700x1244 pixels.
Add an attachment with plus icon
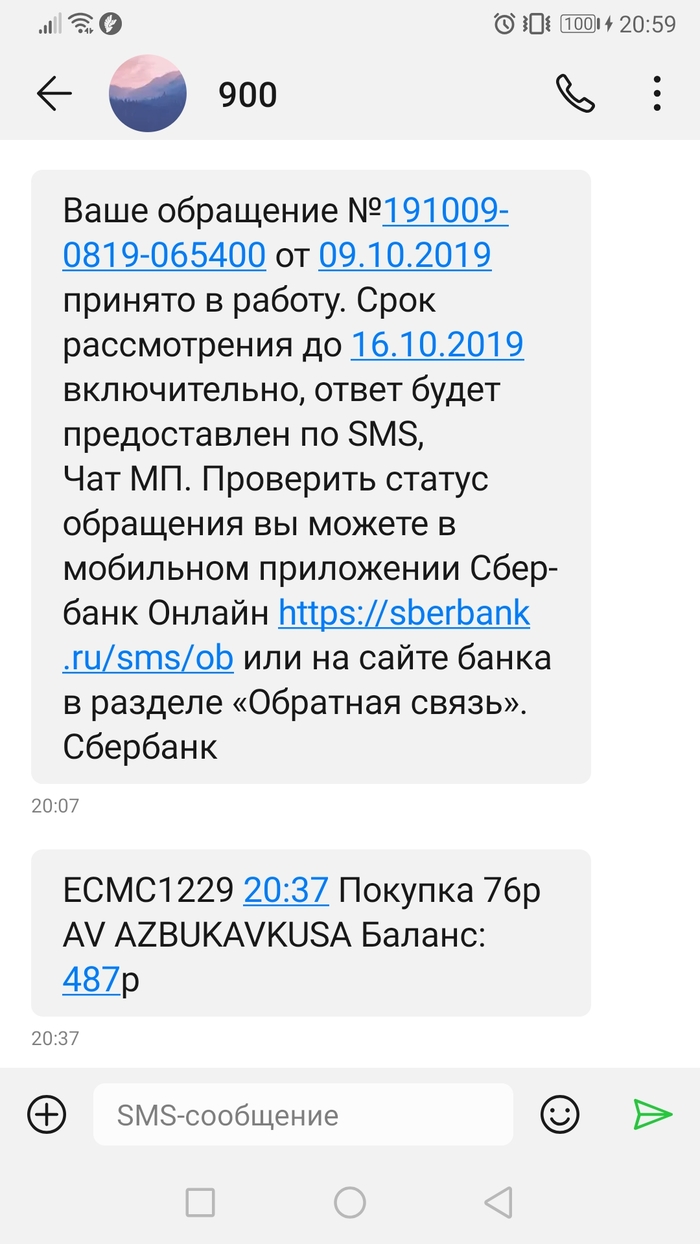(46, 1114)
